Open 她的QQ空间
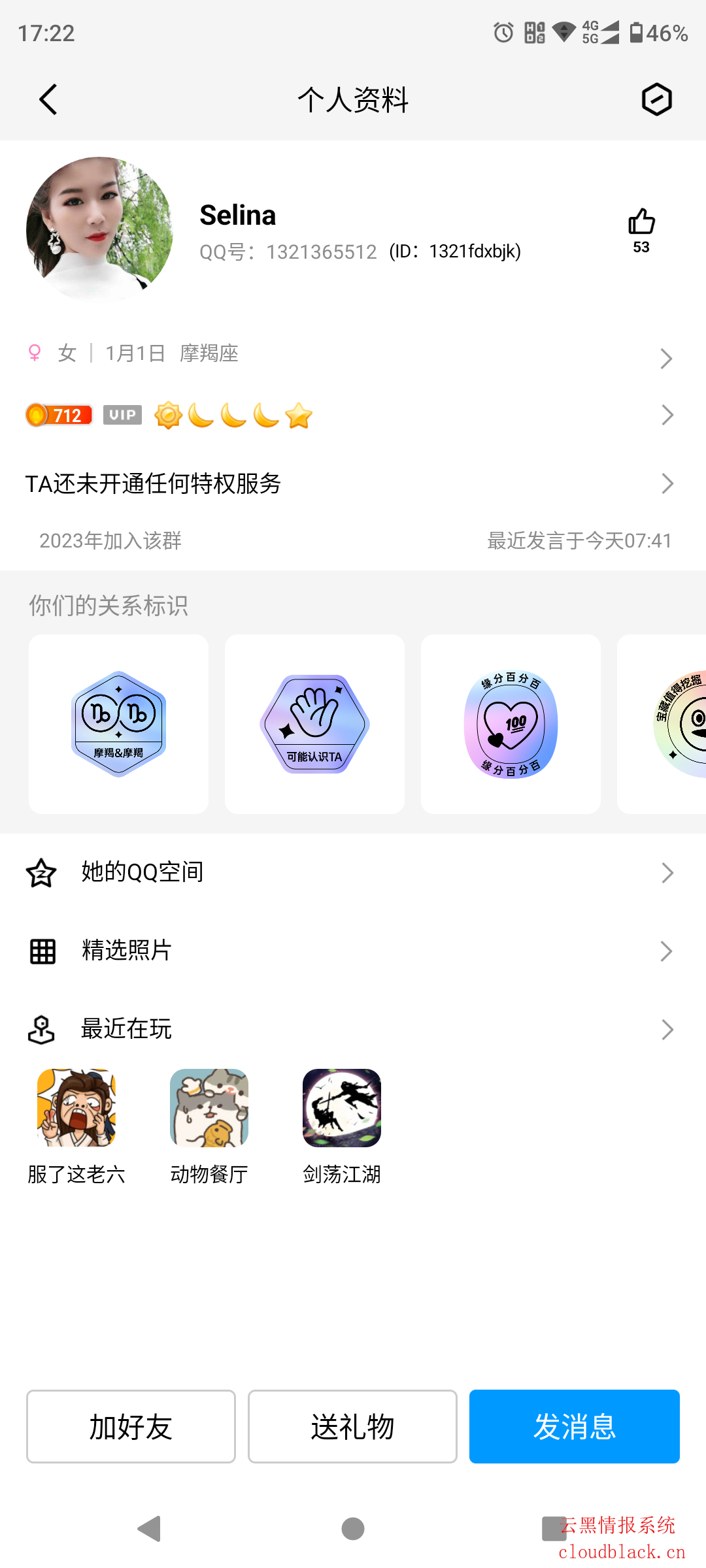 (353, 873)
